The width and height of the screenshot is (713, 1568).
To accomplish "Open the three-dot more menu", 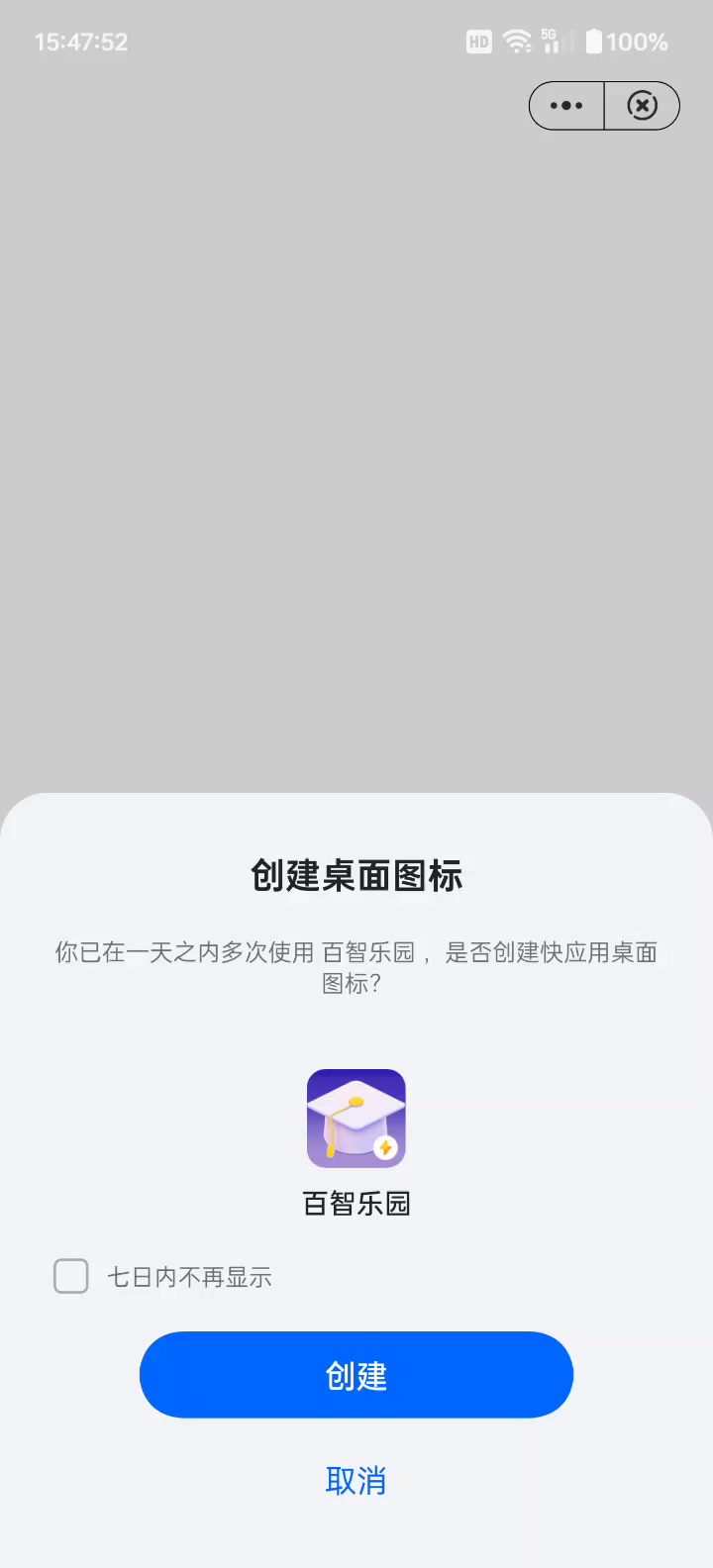I will pyautogui.click(x=566, y=106).
